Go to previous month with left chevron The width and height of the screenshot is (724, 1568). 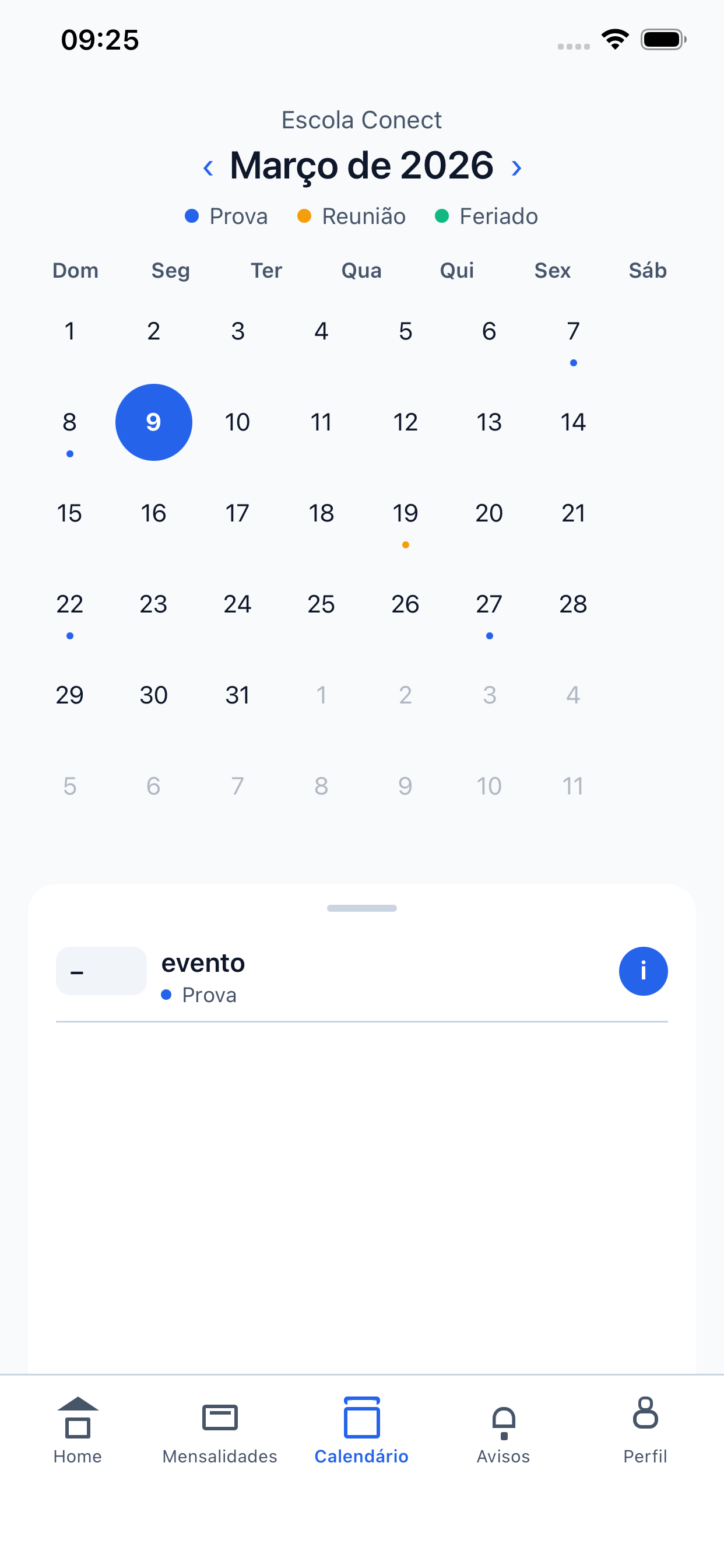point(208,167)
